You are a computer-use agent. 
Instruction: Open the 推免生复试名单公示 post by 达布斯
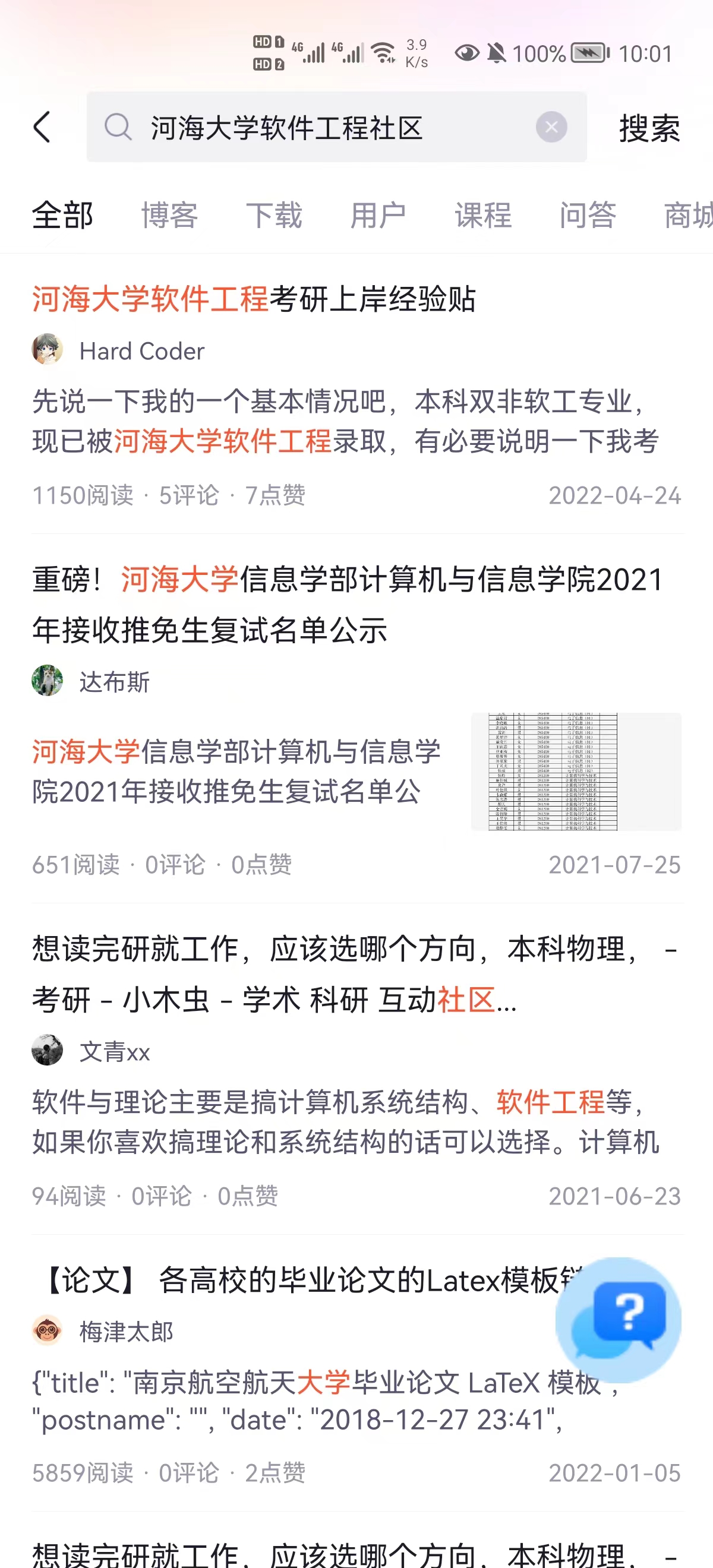(347, 604)
